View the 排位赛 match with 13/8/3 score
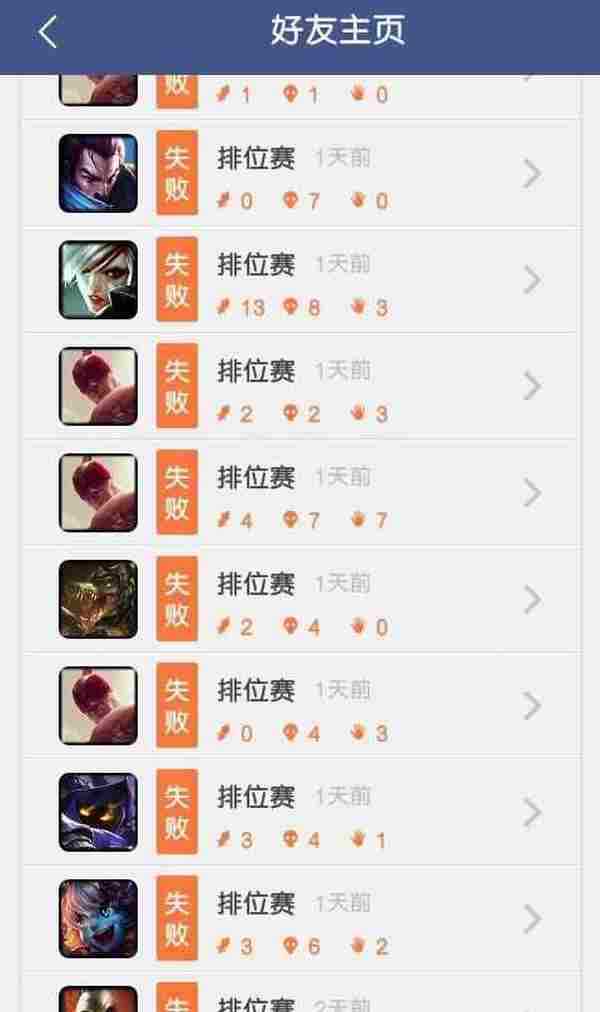 click(x=300, y=280)
